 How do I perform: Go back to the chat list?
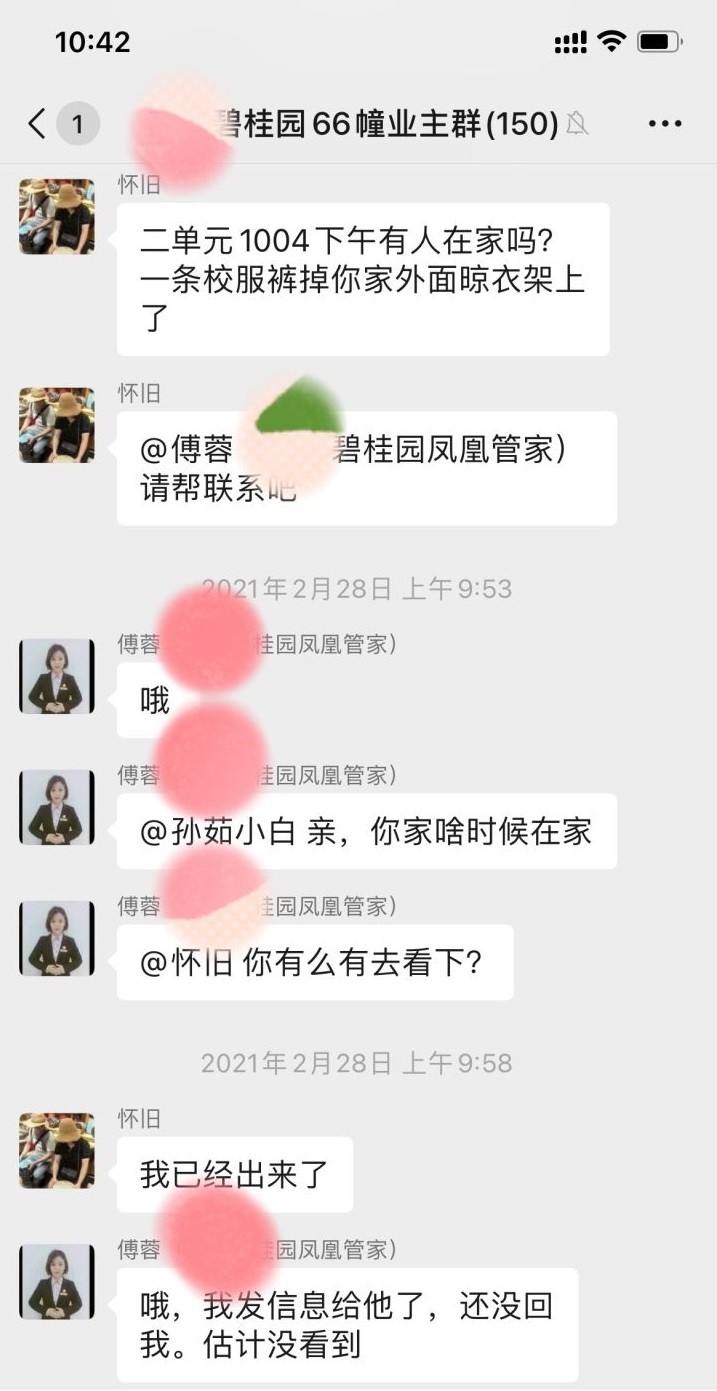38,124
